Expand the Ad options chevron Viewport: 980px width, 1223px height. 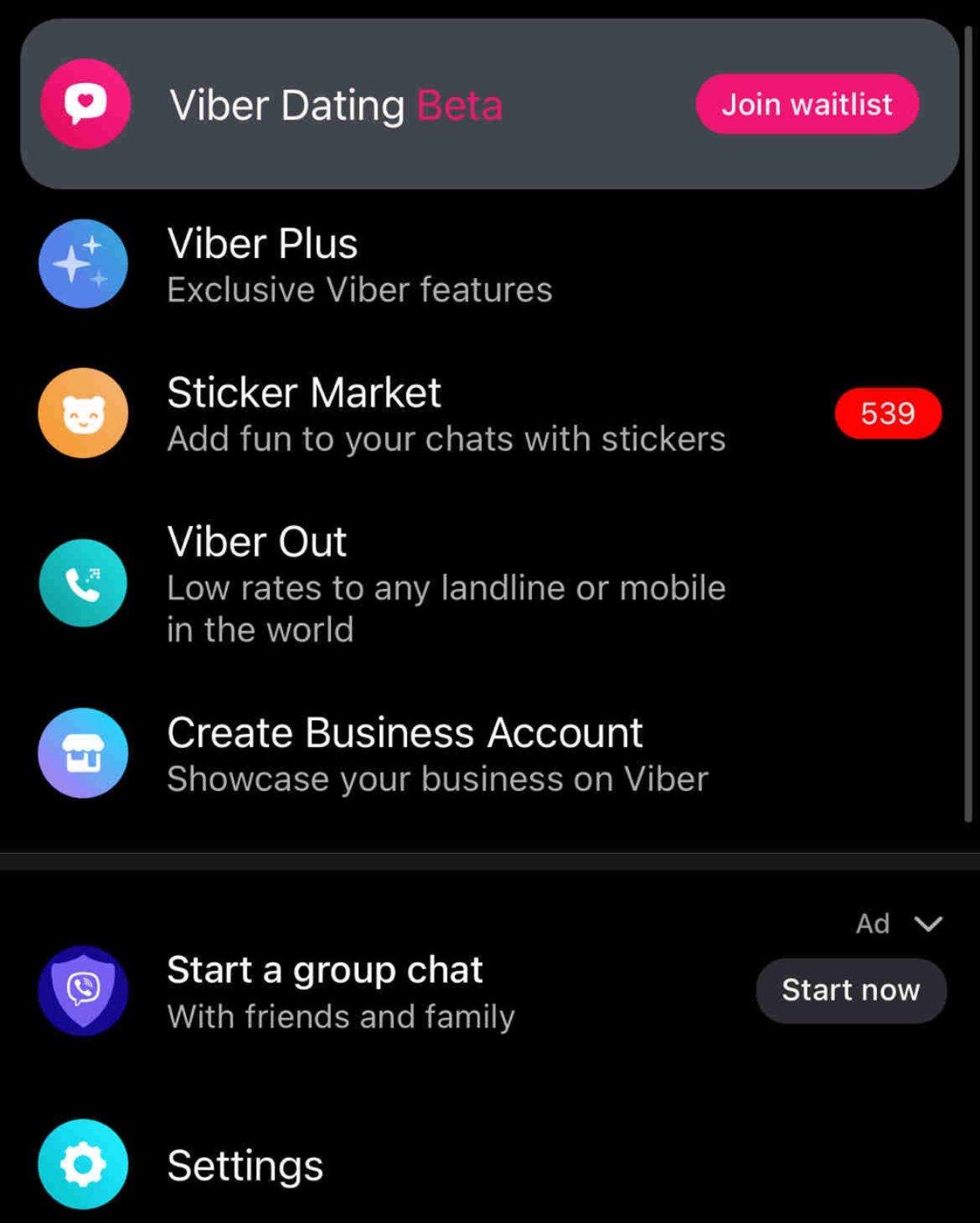pos(928,924)
